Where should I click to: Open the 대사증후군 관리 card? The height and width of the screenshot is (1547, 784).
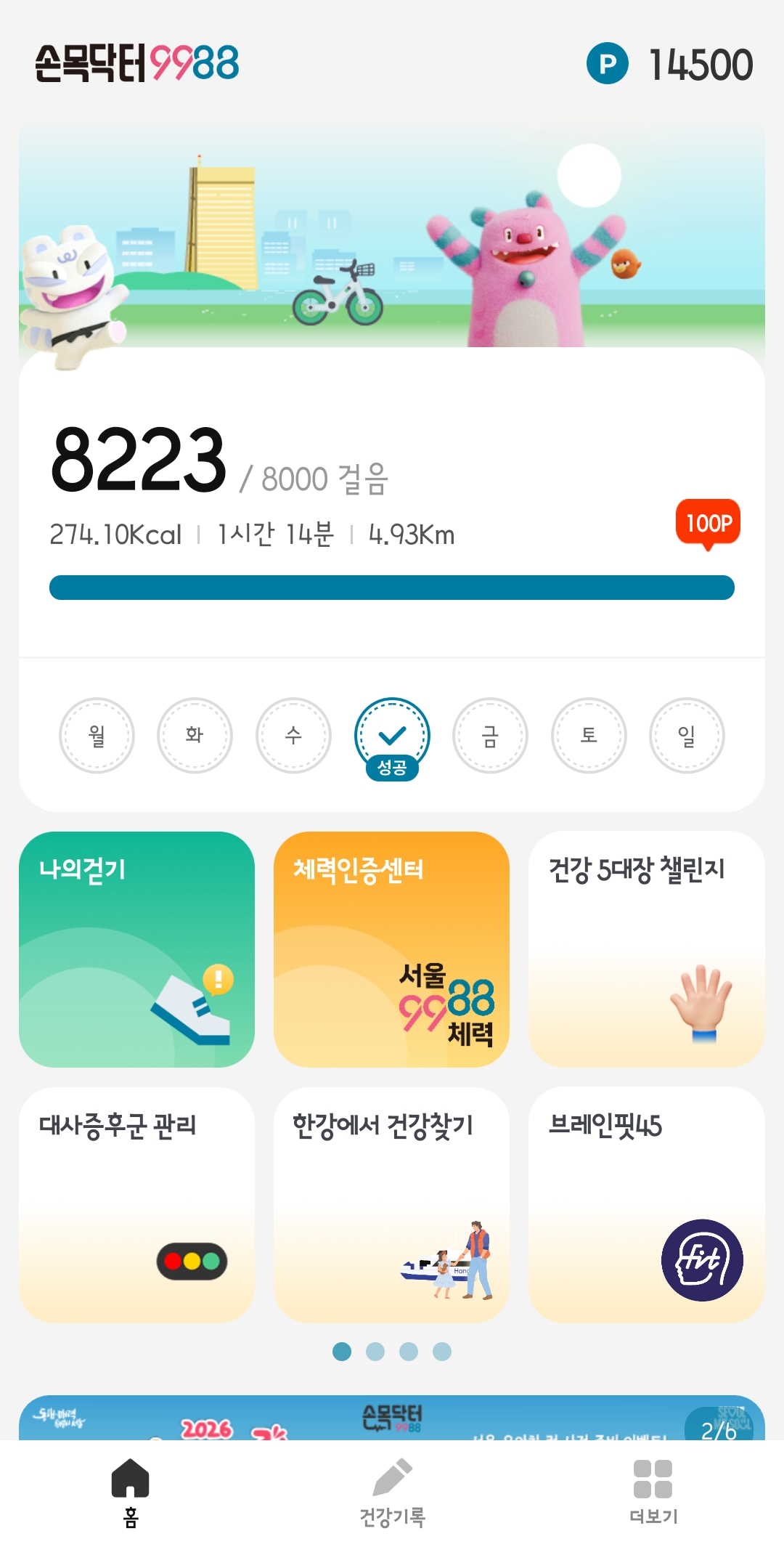[136, 1204]
